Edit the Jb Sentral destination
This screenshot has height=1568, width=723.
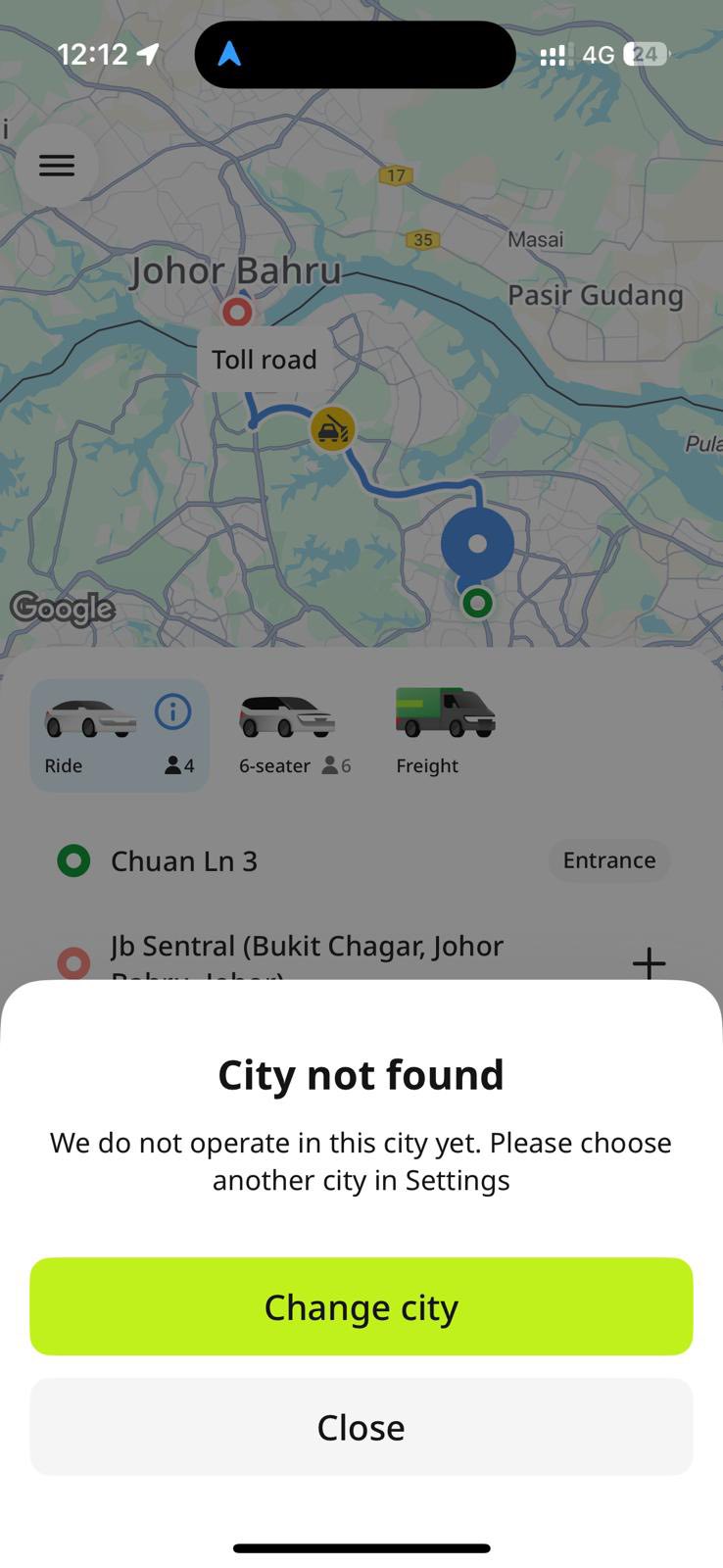pyautogui.click(x=307, y=949)
